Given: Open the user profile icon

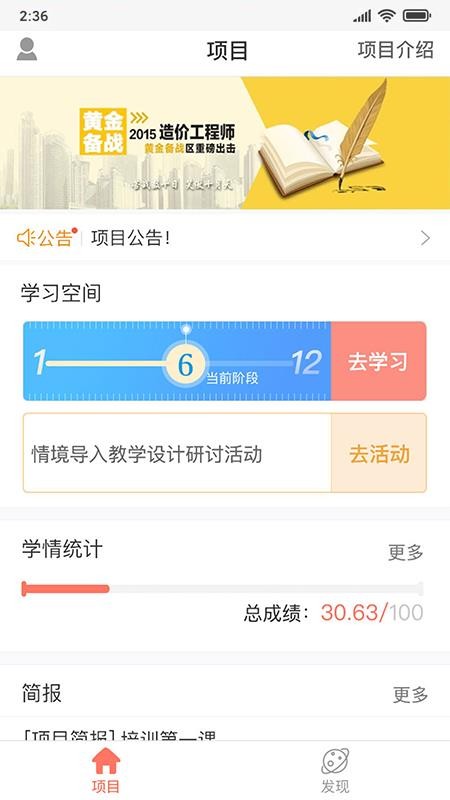Looking at the screenshot, I should click(x=27, y=49).
